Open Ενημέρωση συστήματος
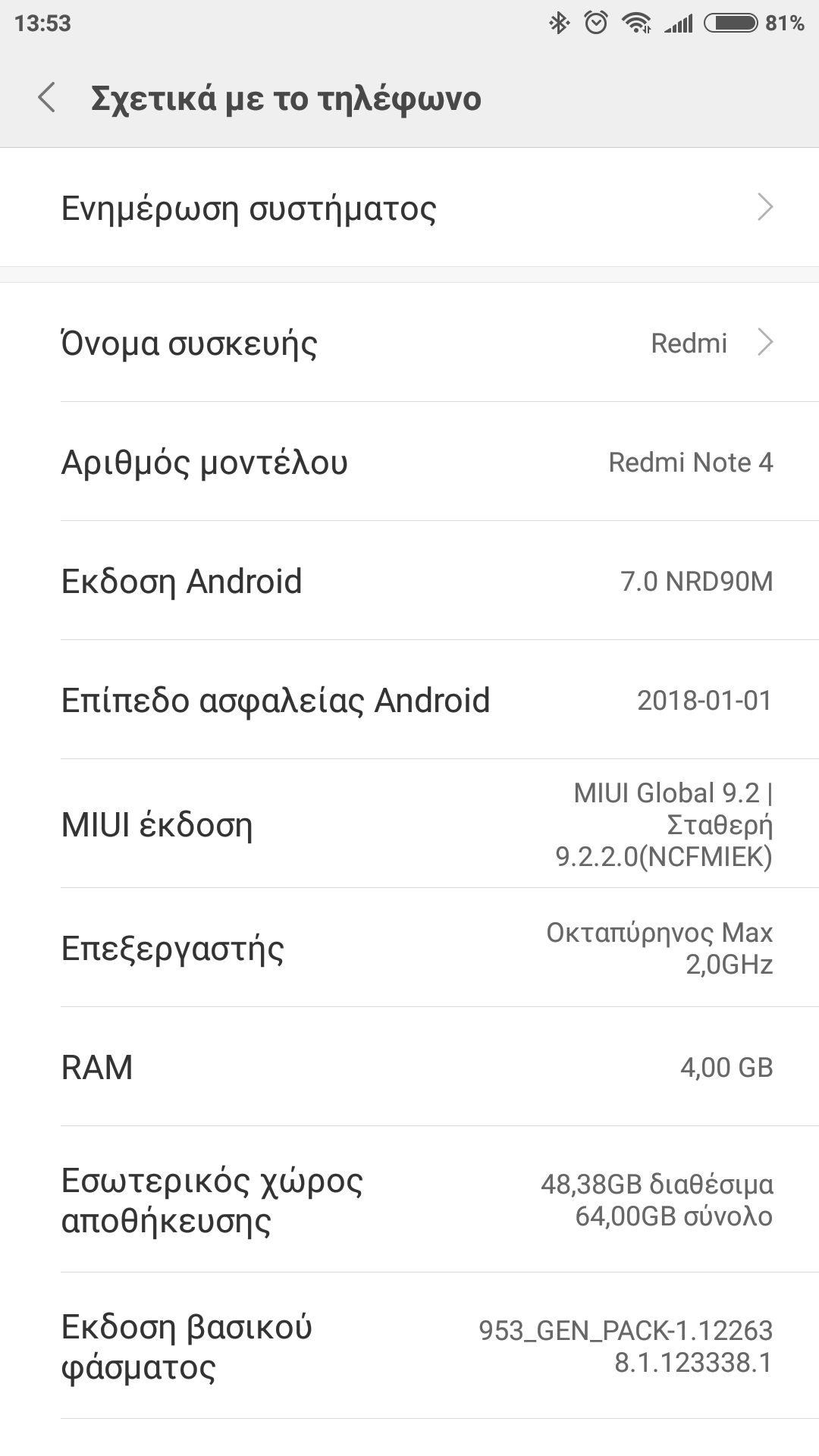This screenshot has height=1456, width=819. point(409,208)
